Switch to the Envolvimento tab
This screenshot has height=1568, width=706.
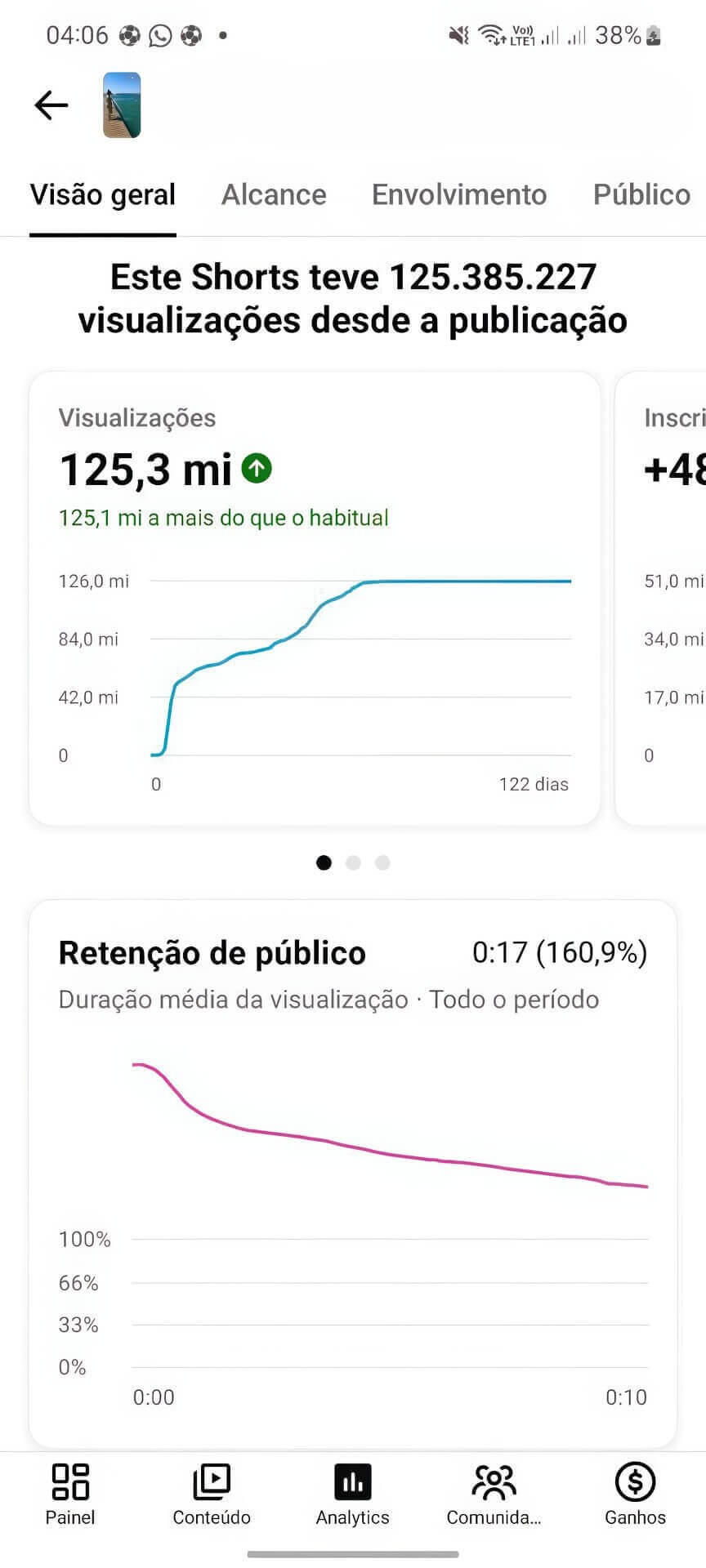point(459,195)
